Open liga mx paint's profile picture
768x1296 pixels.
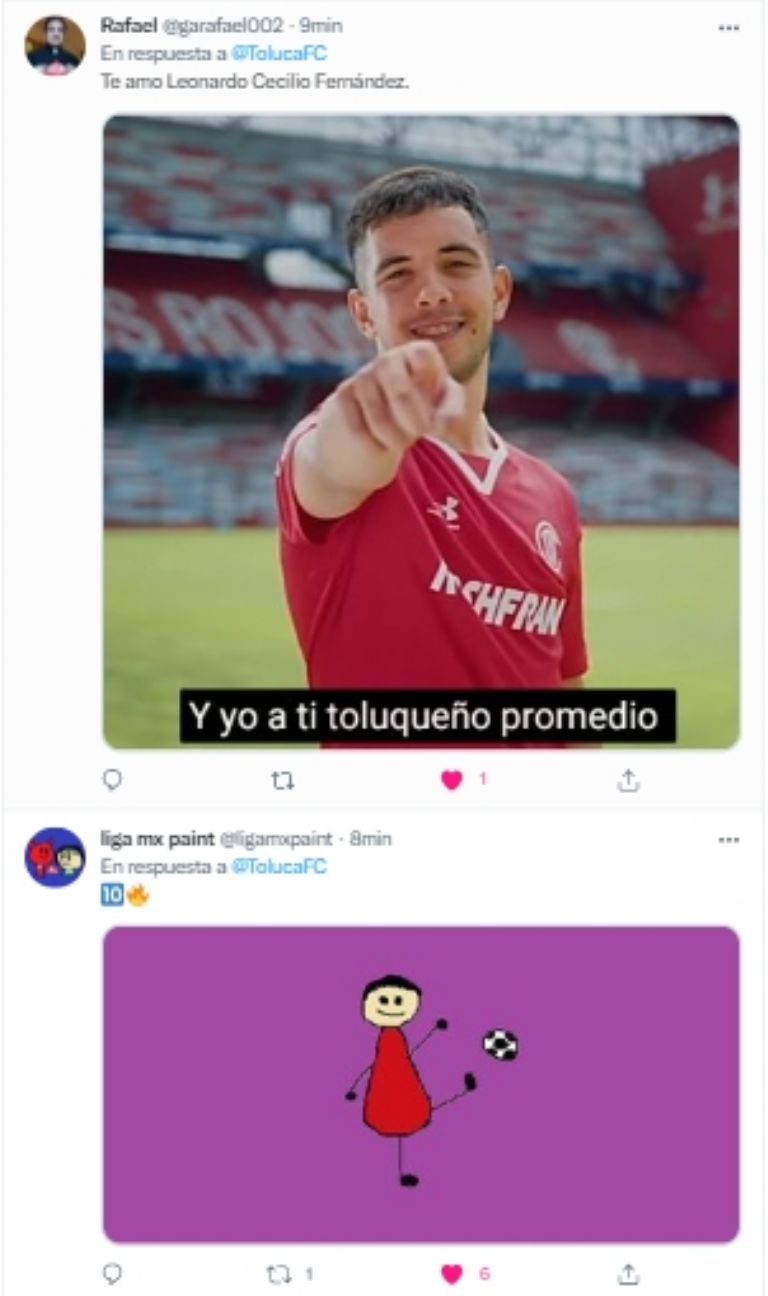[55, 857]
